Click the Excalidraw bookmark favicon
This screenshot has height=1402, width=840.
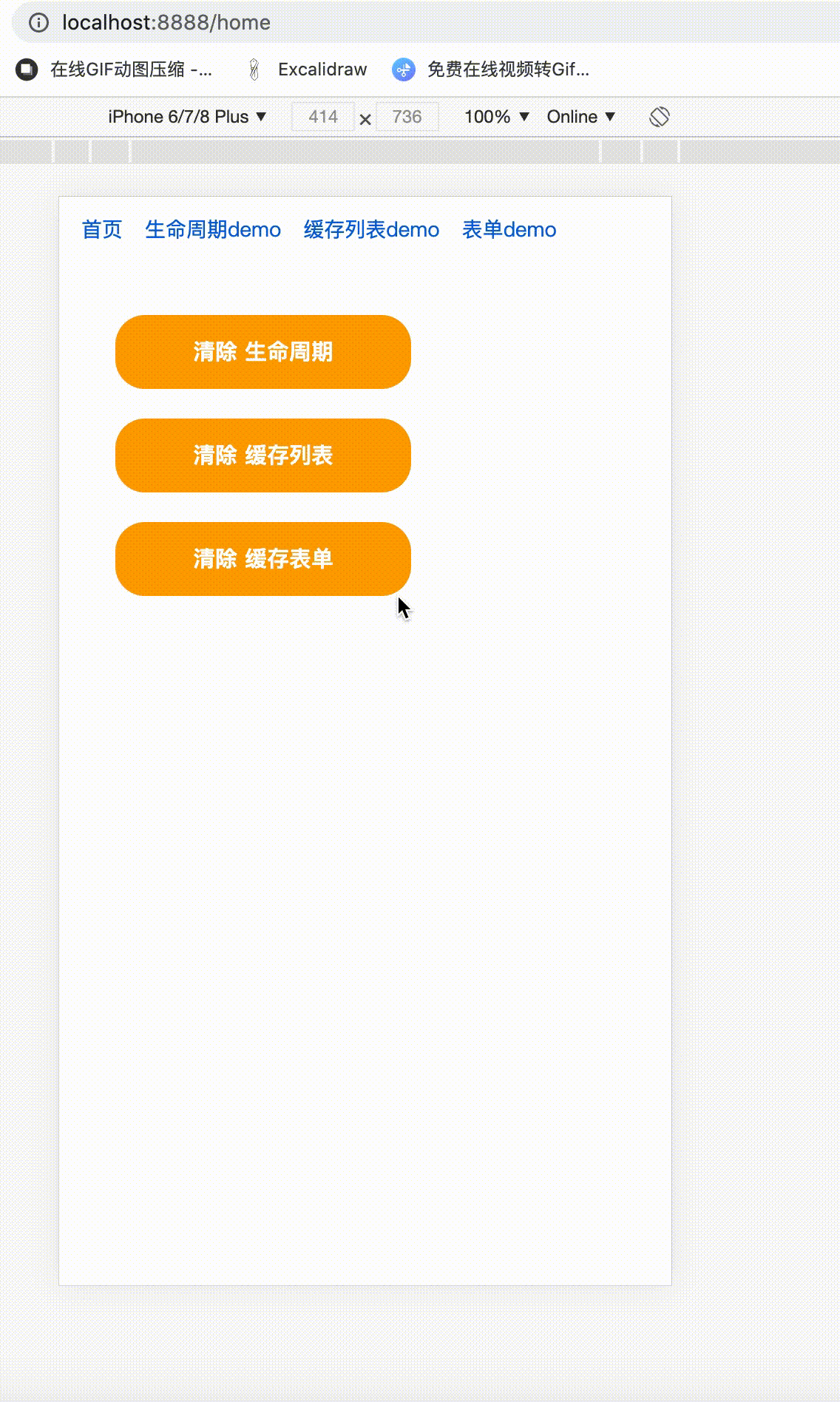pyautogui.click(x=255, y=69)
